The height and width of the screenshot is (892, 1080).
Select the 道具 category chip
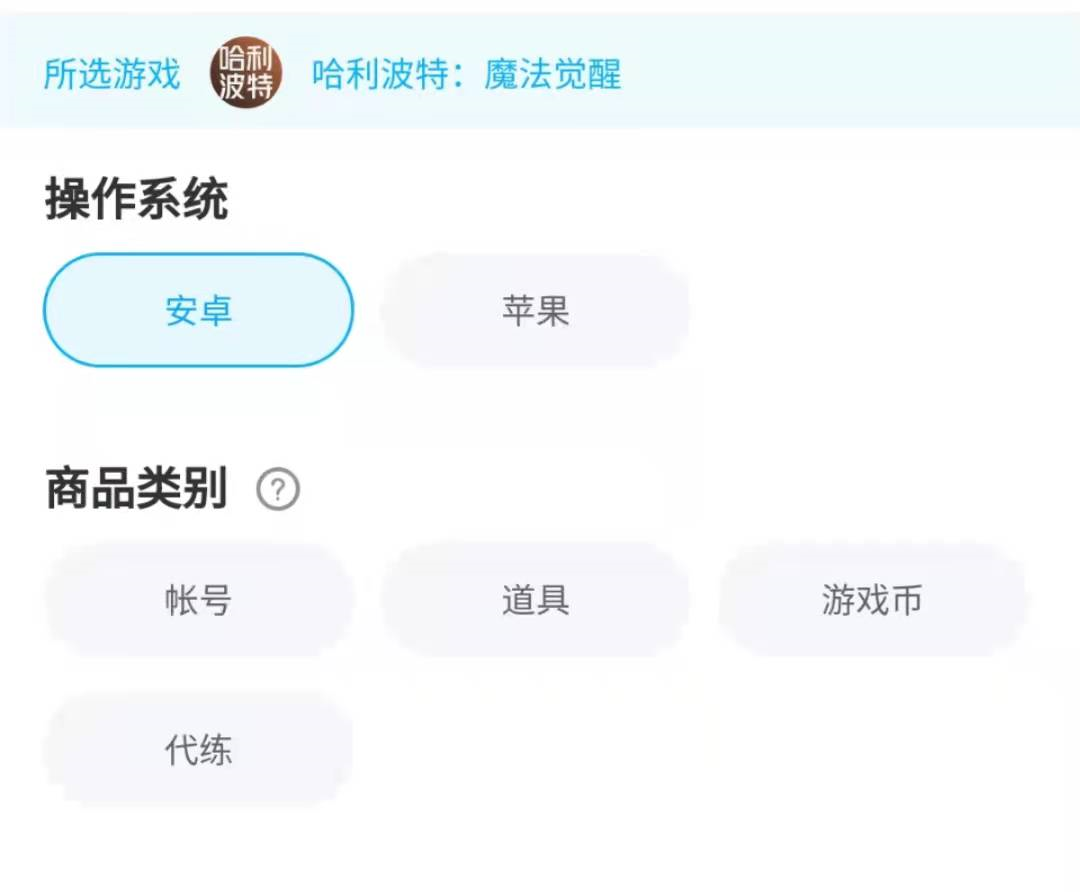[535, 599]
